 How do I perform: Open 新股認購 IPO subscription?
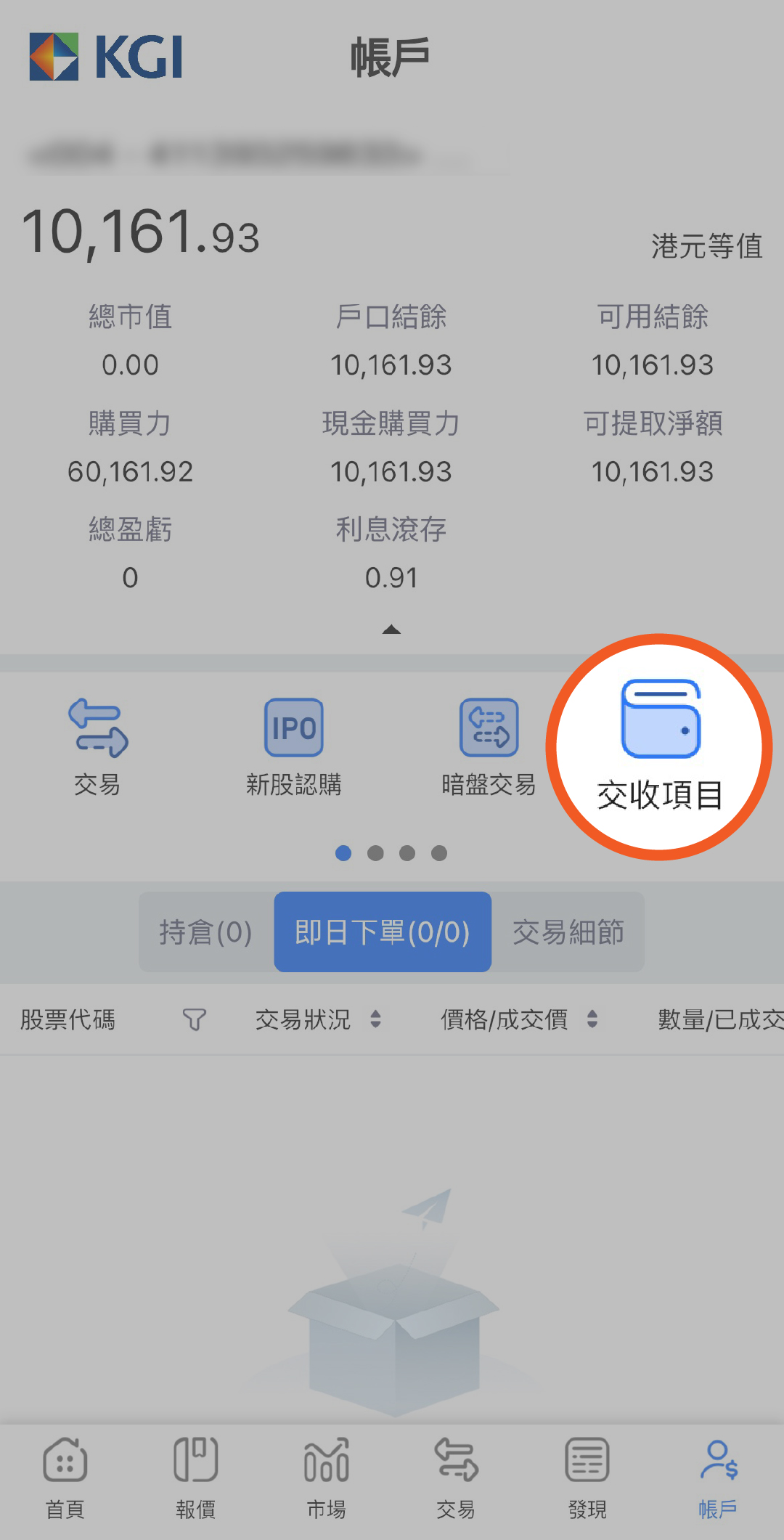tap(293, 746)
